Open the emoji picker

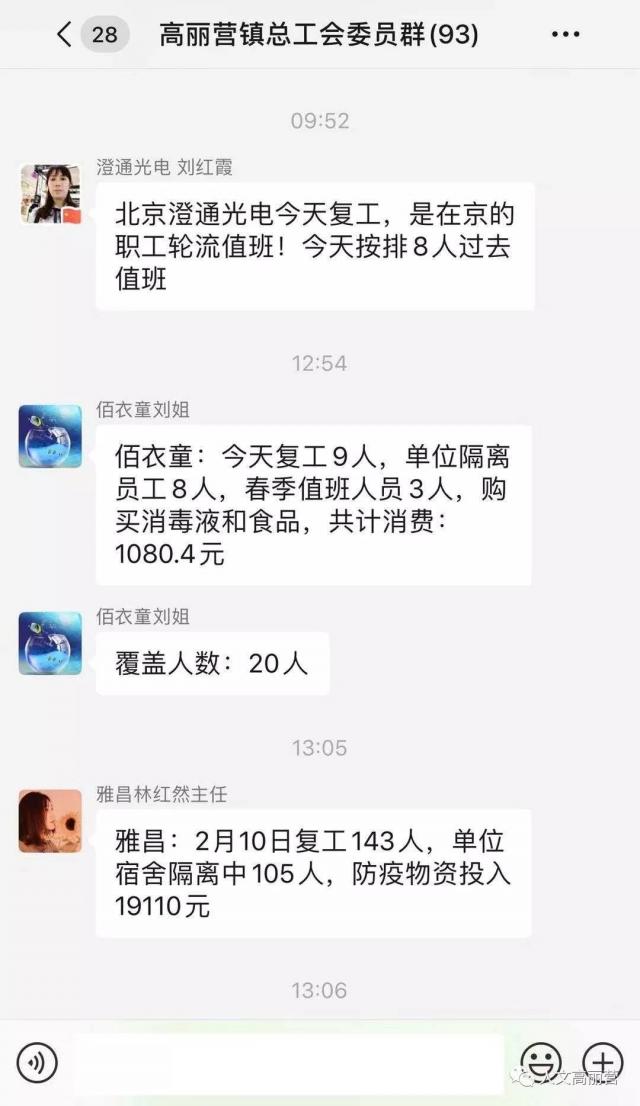541,1062
